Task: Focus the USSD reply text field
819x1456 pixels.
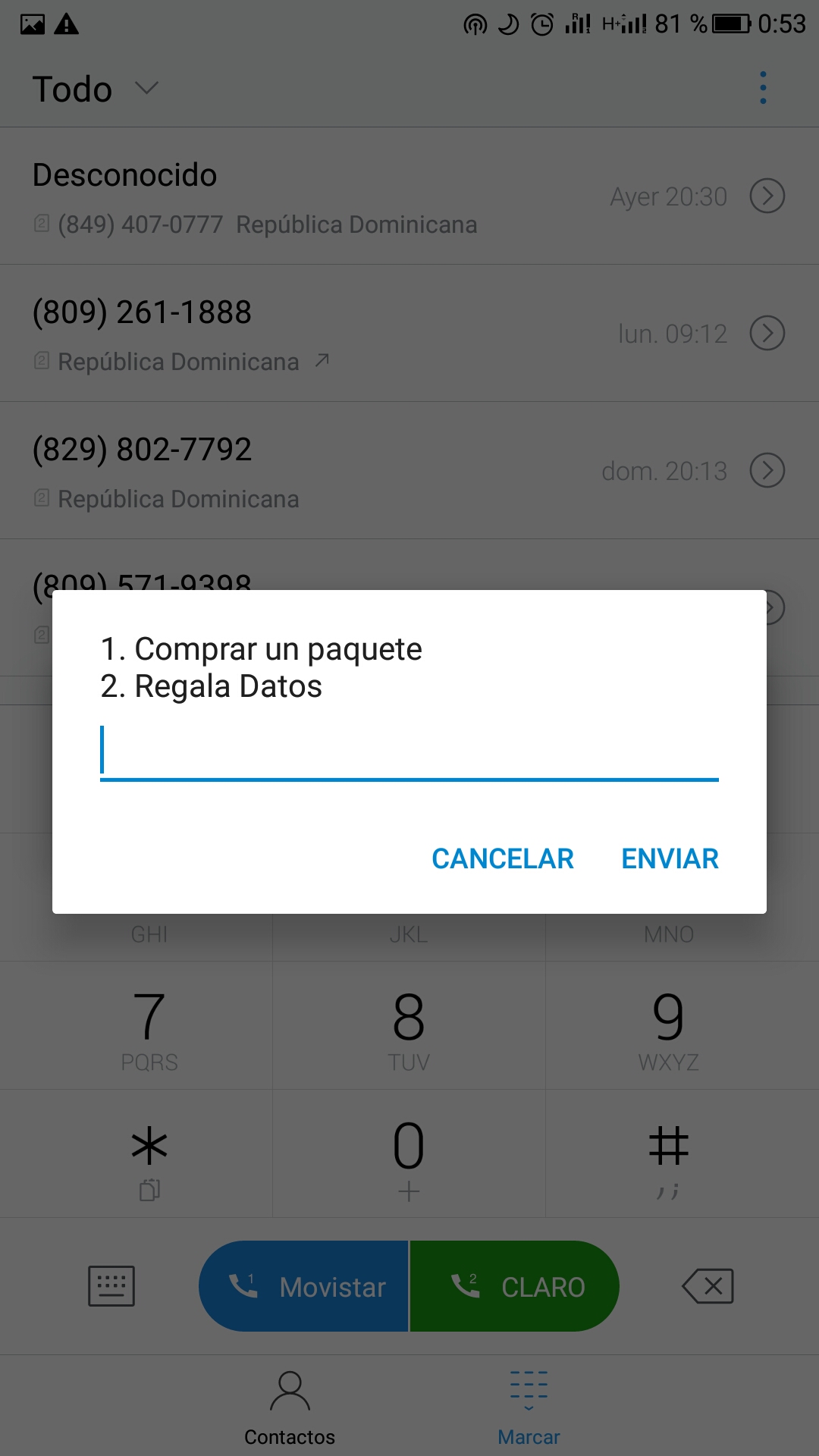Action: coord(409,752)
